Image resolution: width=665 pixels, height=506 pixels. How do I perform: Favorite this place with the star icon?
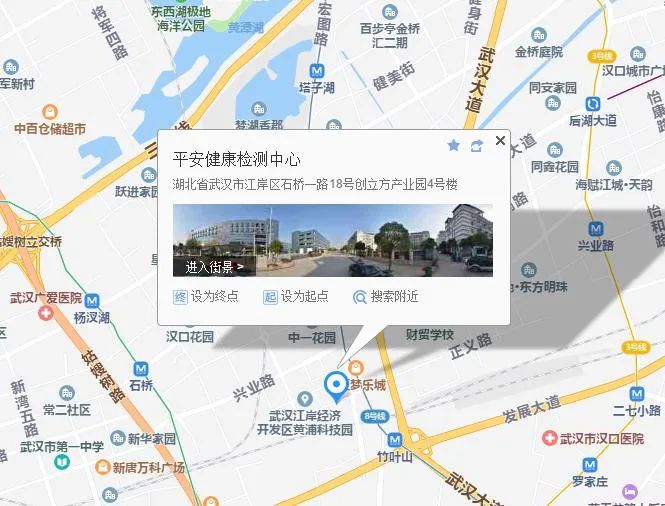(454, 146)
